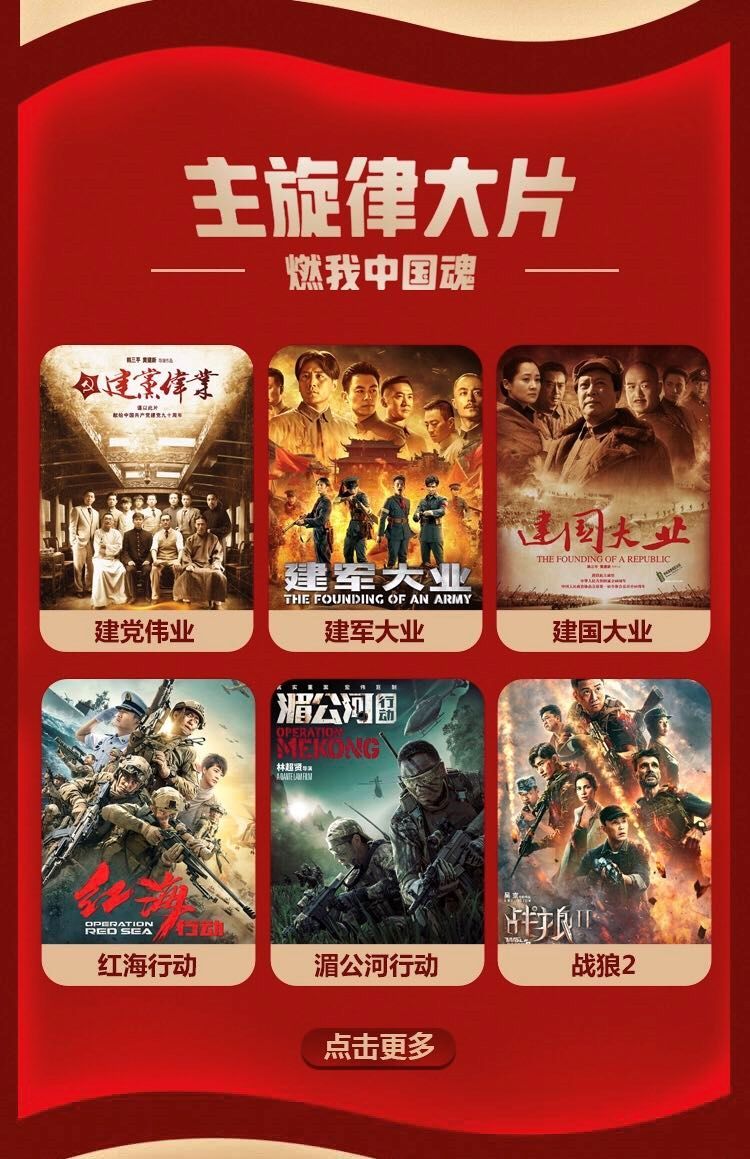Viewport: 750px width, 1159px height.
Task: Open the 建军大业 movie card
Action: coord(375,497)
